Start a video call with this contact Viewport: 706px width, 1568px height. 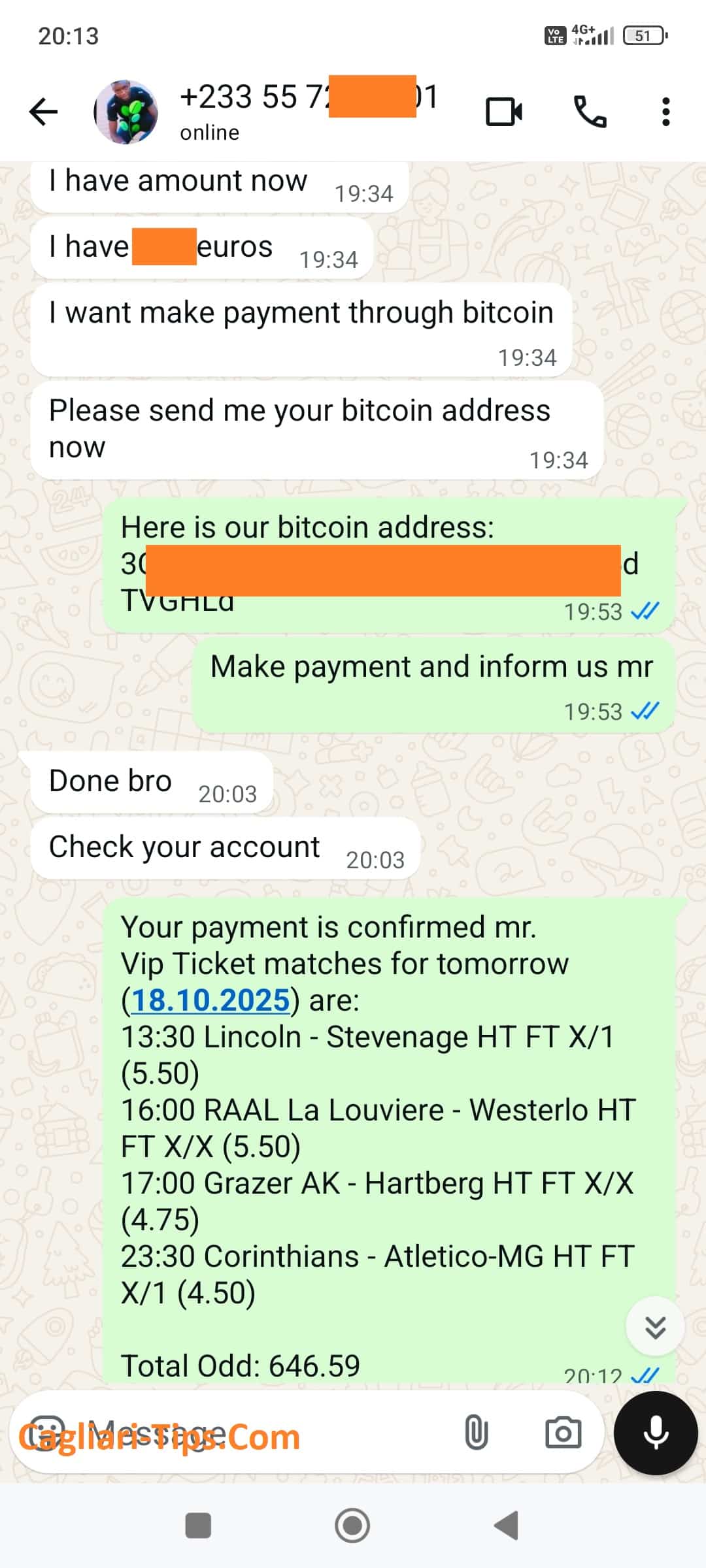tap(504, 112)
